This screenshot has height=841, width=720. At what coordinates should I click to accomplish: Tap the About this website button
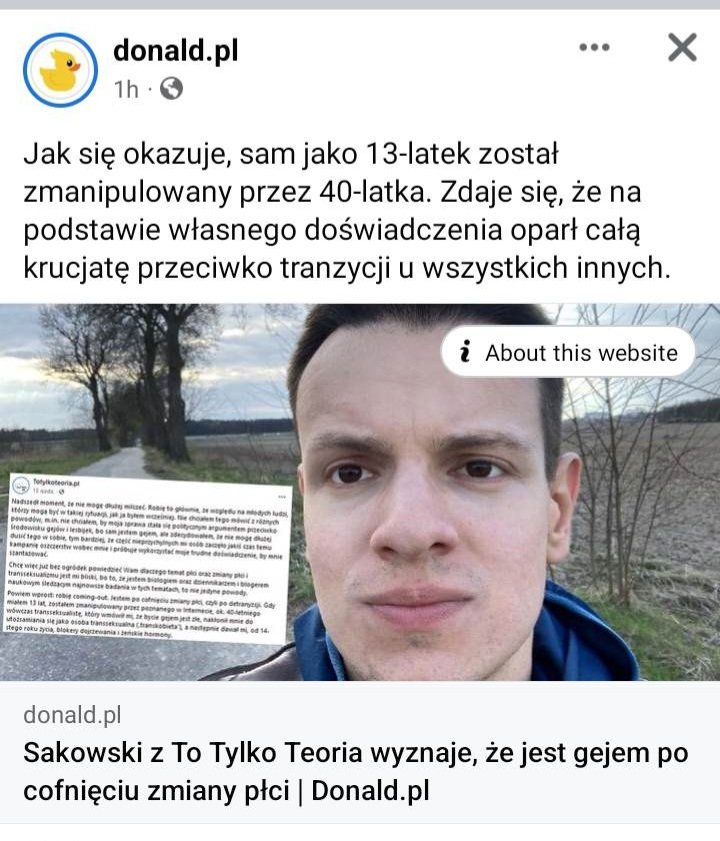click(568, 352)
